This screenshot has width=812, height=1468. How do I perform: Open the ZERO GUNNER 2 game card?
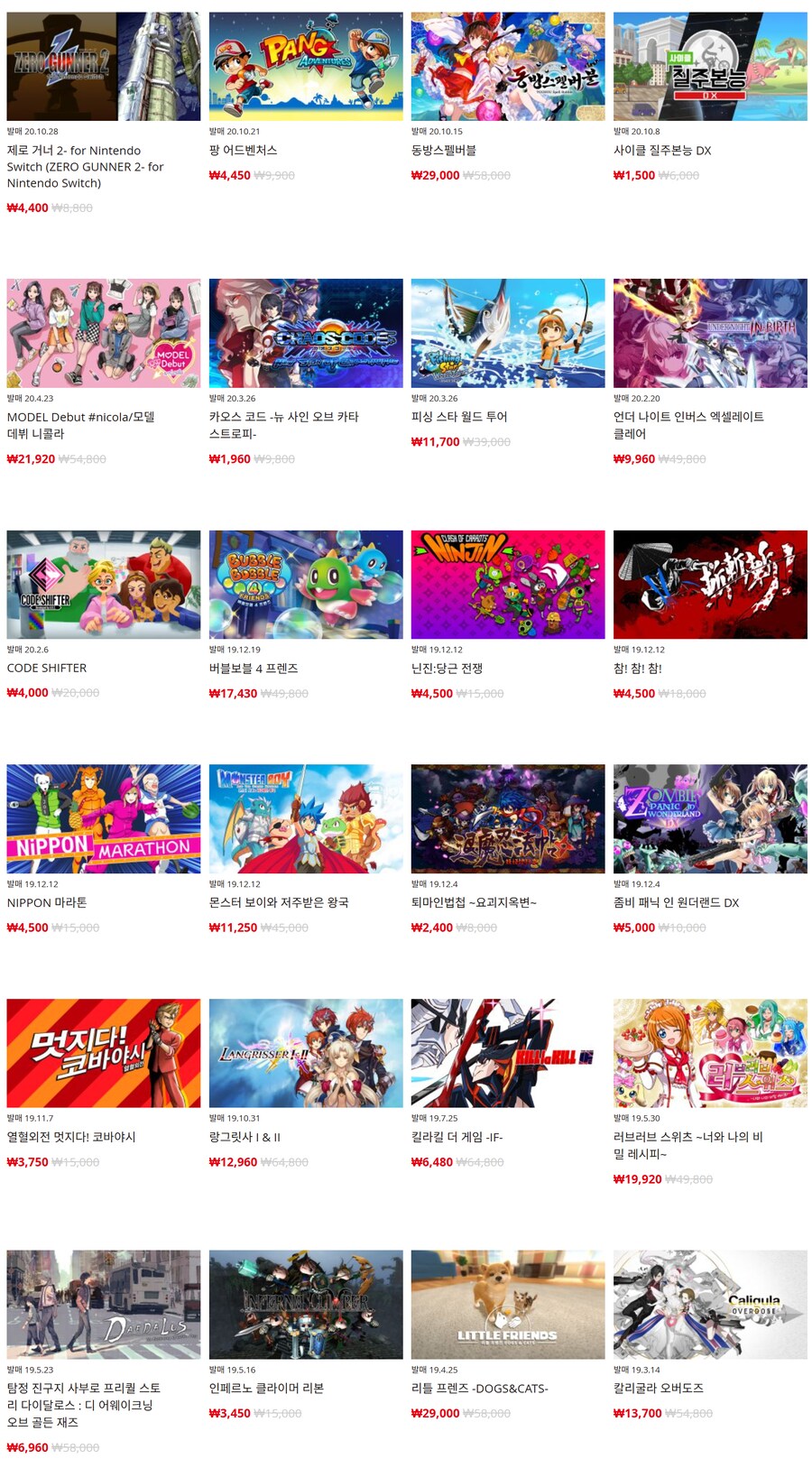(103, 67)
